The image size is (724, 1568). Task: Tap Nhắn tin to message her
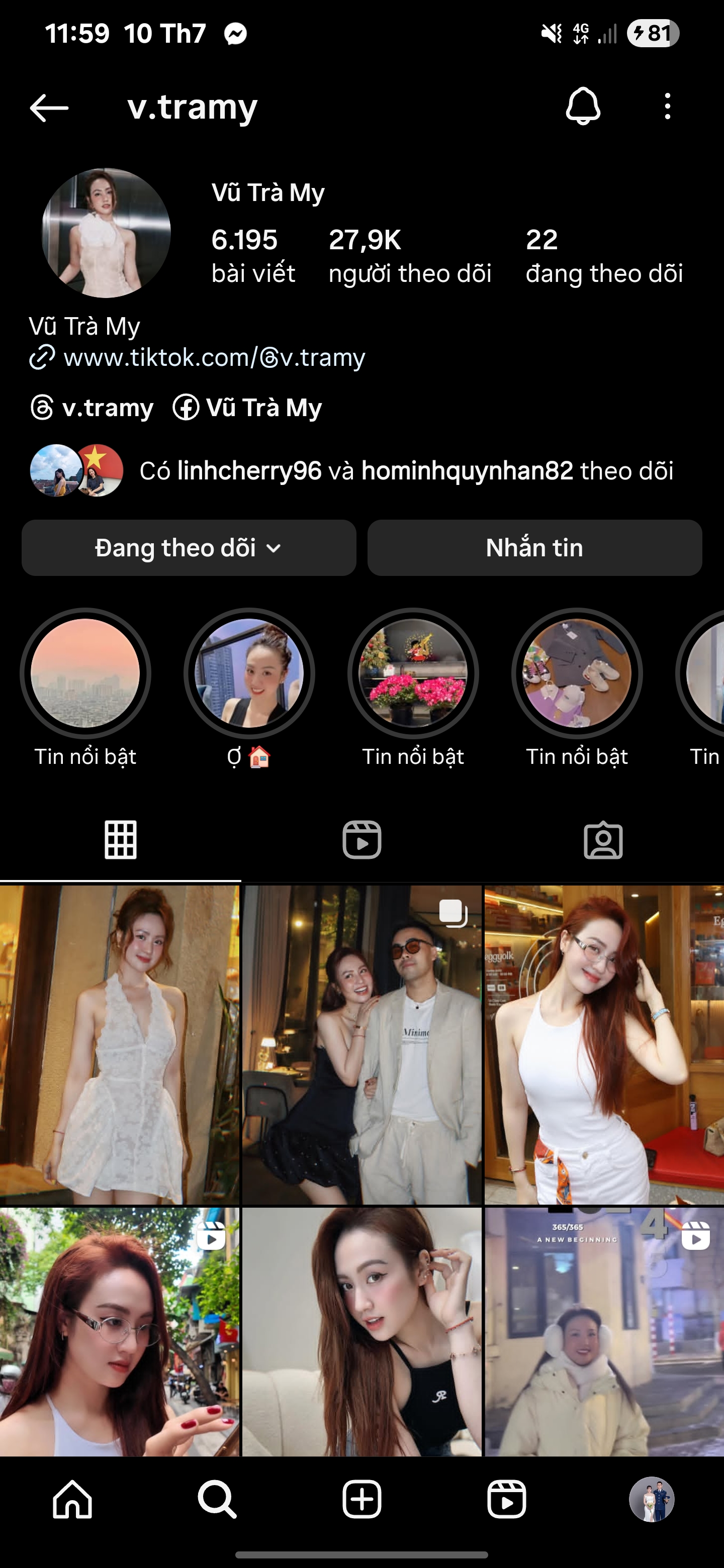pyautogui.click(x=534, y=548)
